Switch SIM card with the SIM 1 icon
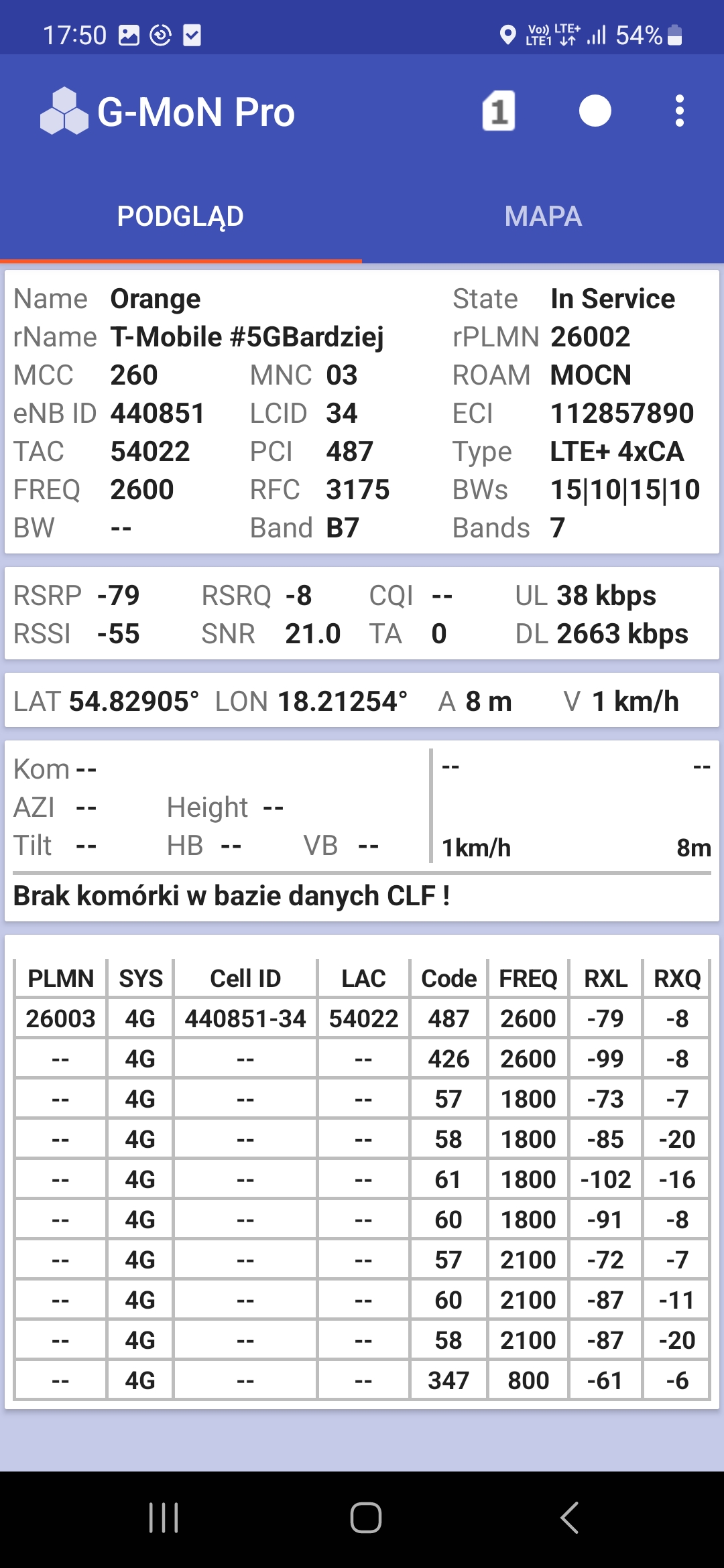Viewport: 724px width, 1568px height. [498, 111]
